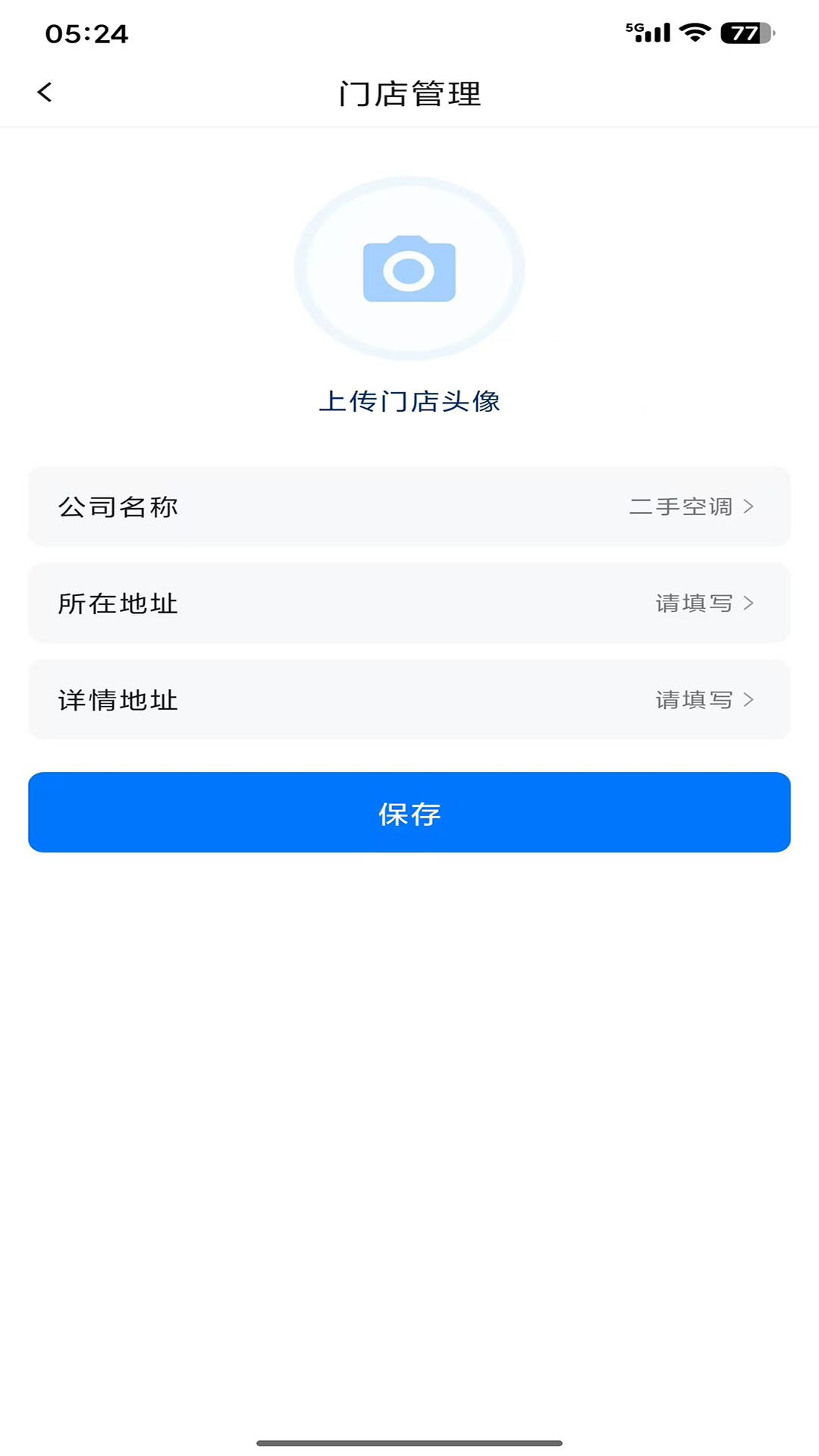The image size is (819, 1456).
Task: Expand the 详情地址 row chevron
Action: (750, 700)
